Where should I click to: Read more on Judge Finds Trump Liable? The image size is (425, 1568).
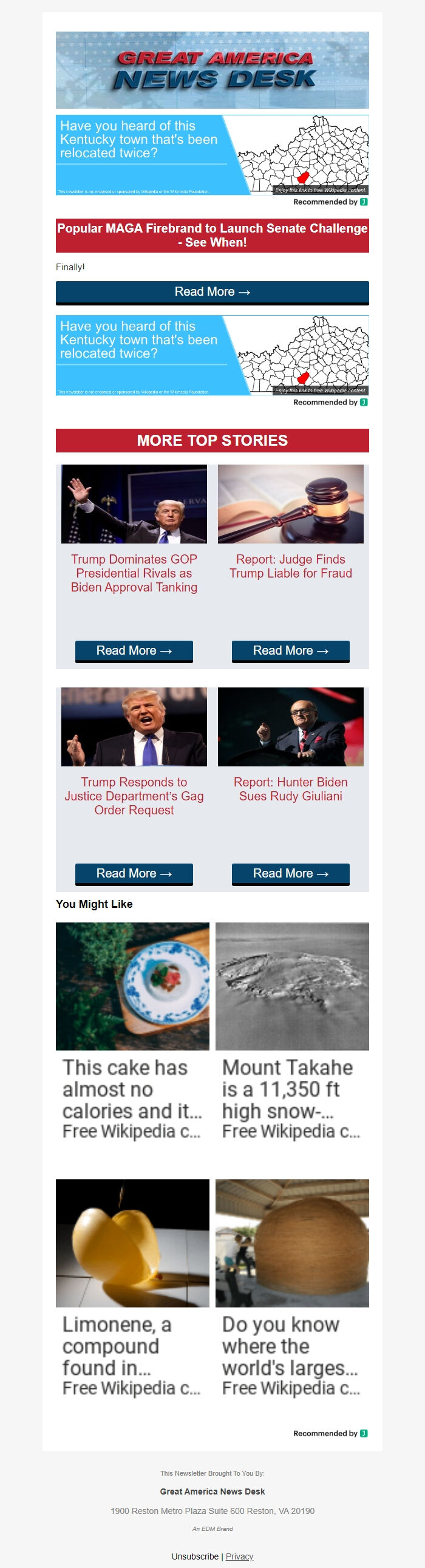(290, 650)
